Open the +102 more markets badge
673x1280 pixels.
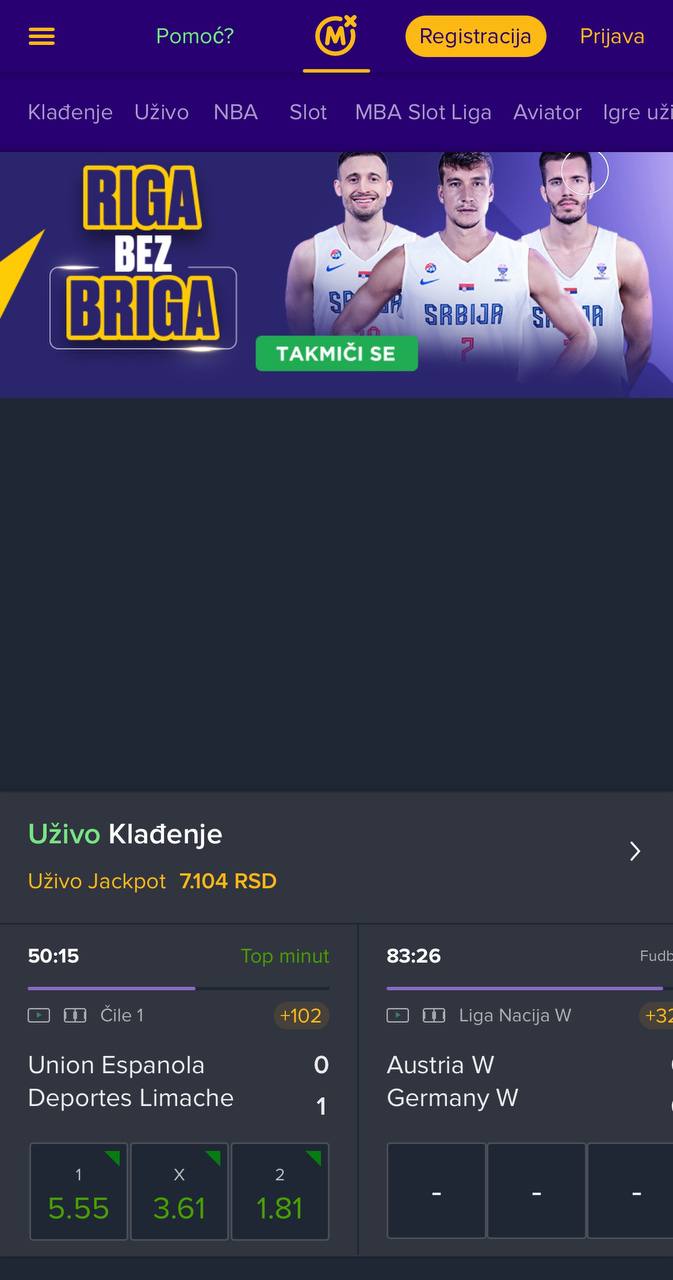[301, 1016]
